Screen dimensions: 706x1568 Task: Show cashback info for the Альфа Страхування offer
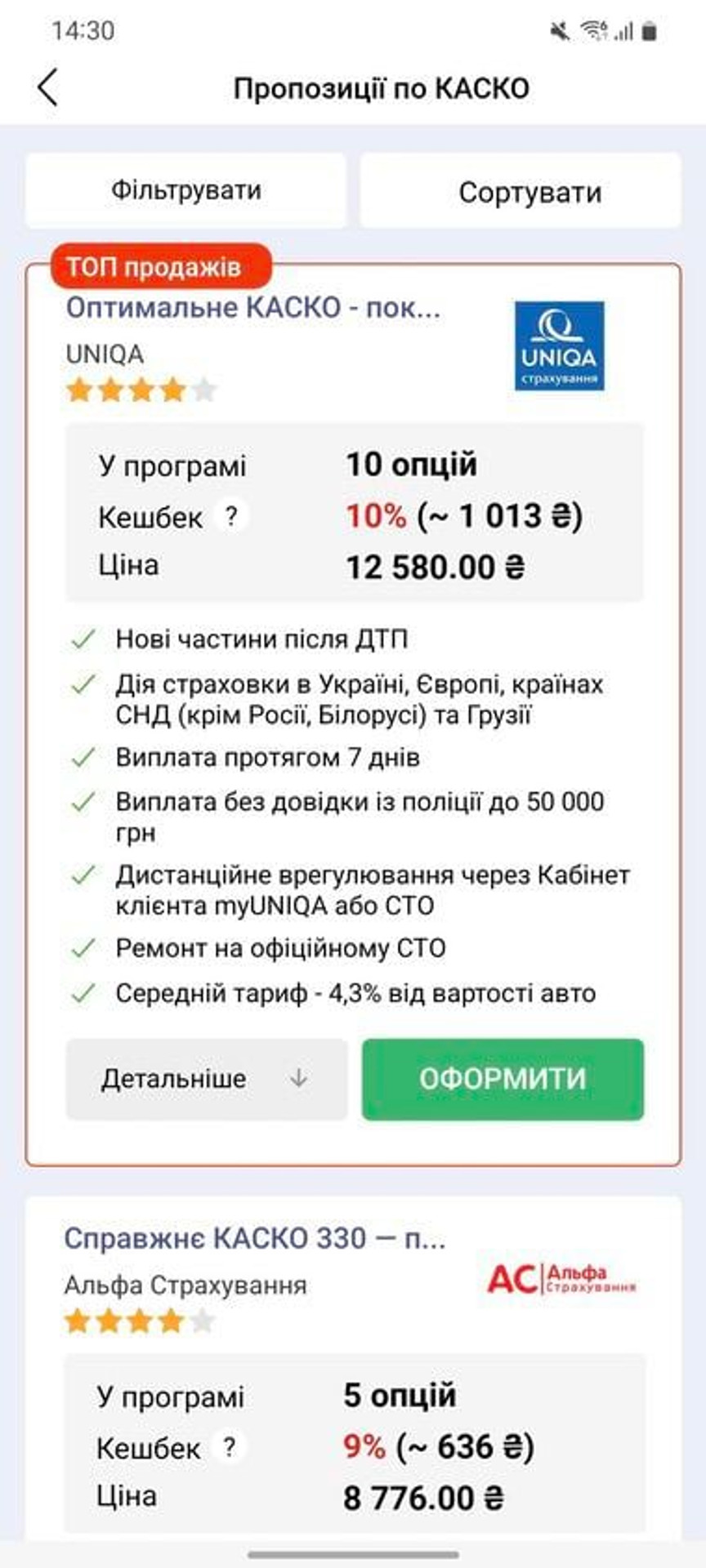pos(230,1447)
